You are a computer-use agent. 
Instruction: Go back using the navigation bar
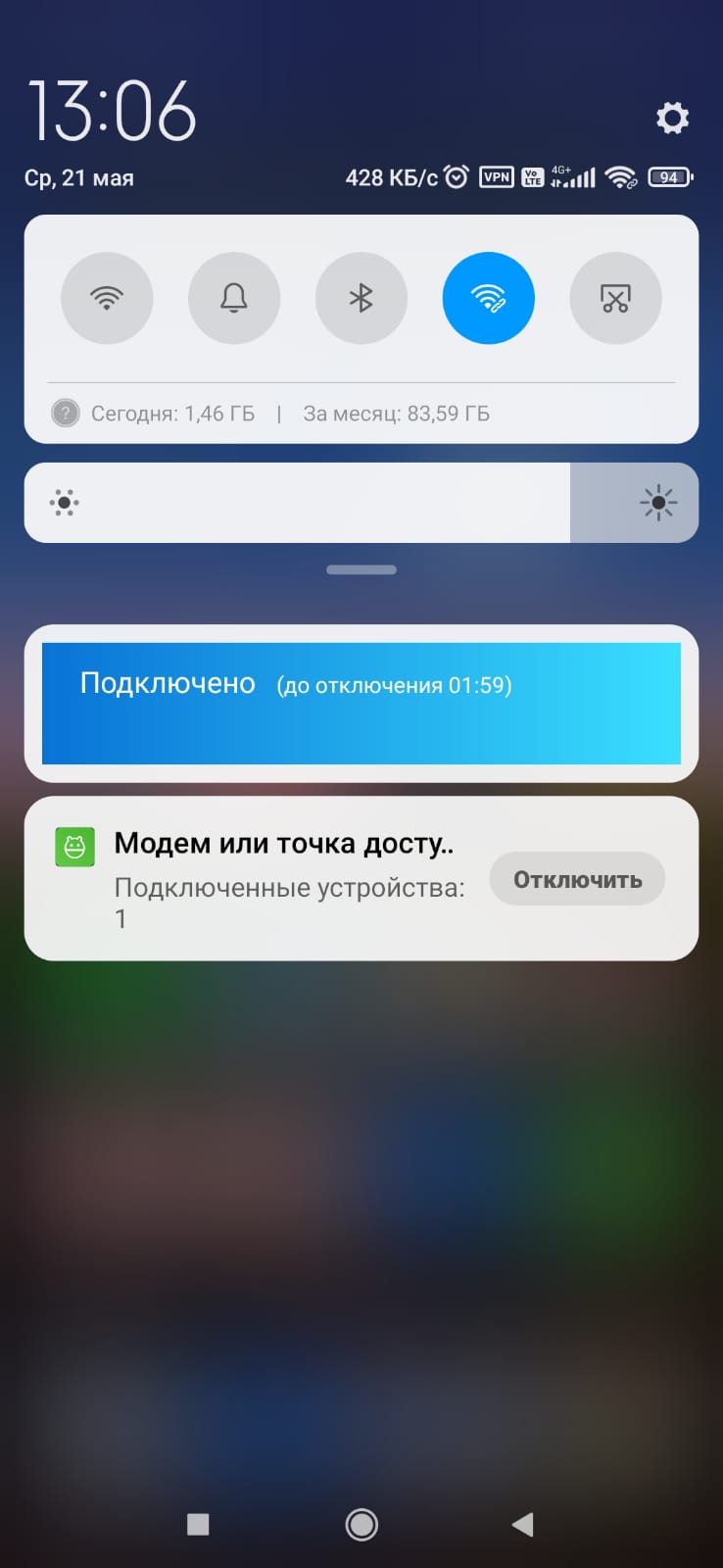coord(523,1524)
